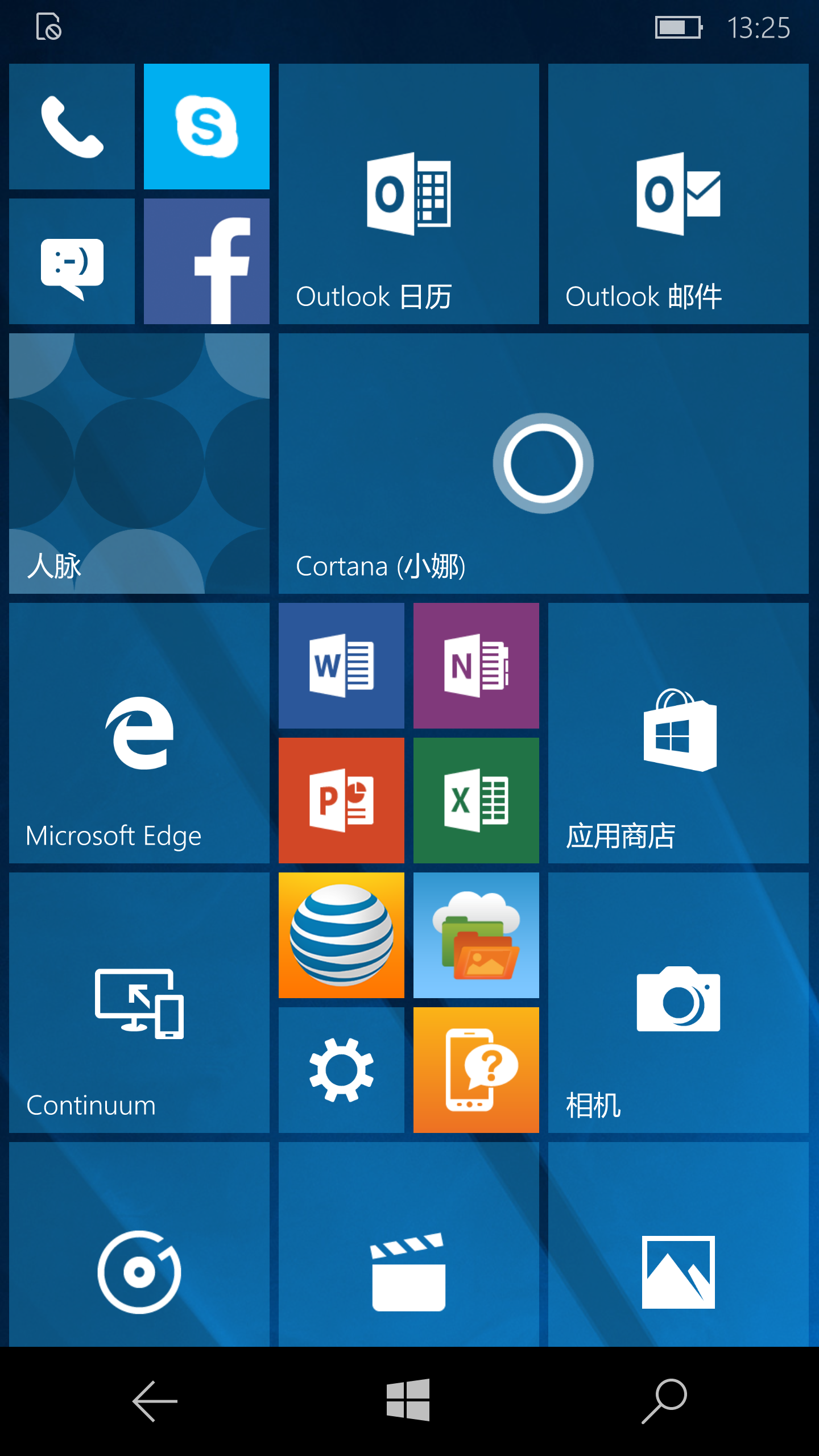Open Outlook 日历 calendar tile
819x1456 pixels.
(x=408, y=194)
